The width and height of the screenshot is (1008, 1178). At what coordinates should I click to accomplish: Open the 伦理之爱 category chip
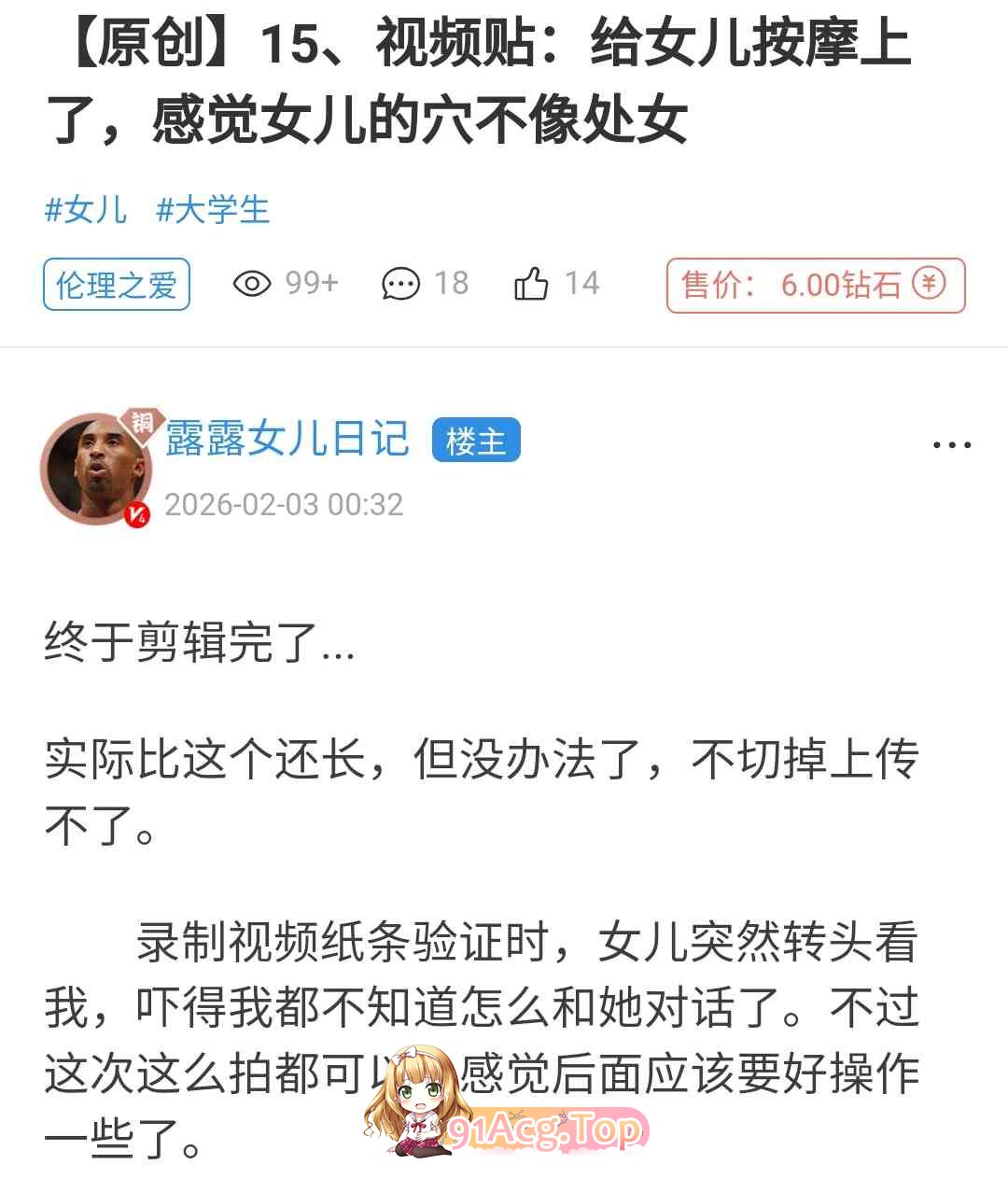tap(117, 285)
